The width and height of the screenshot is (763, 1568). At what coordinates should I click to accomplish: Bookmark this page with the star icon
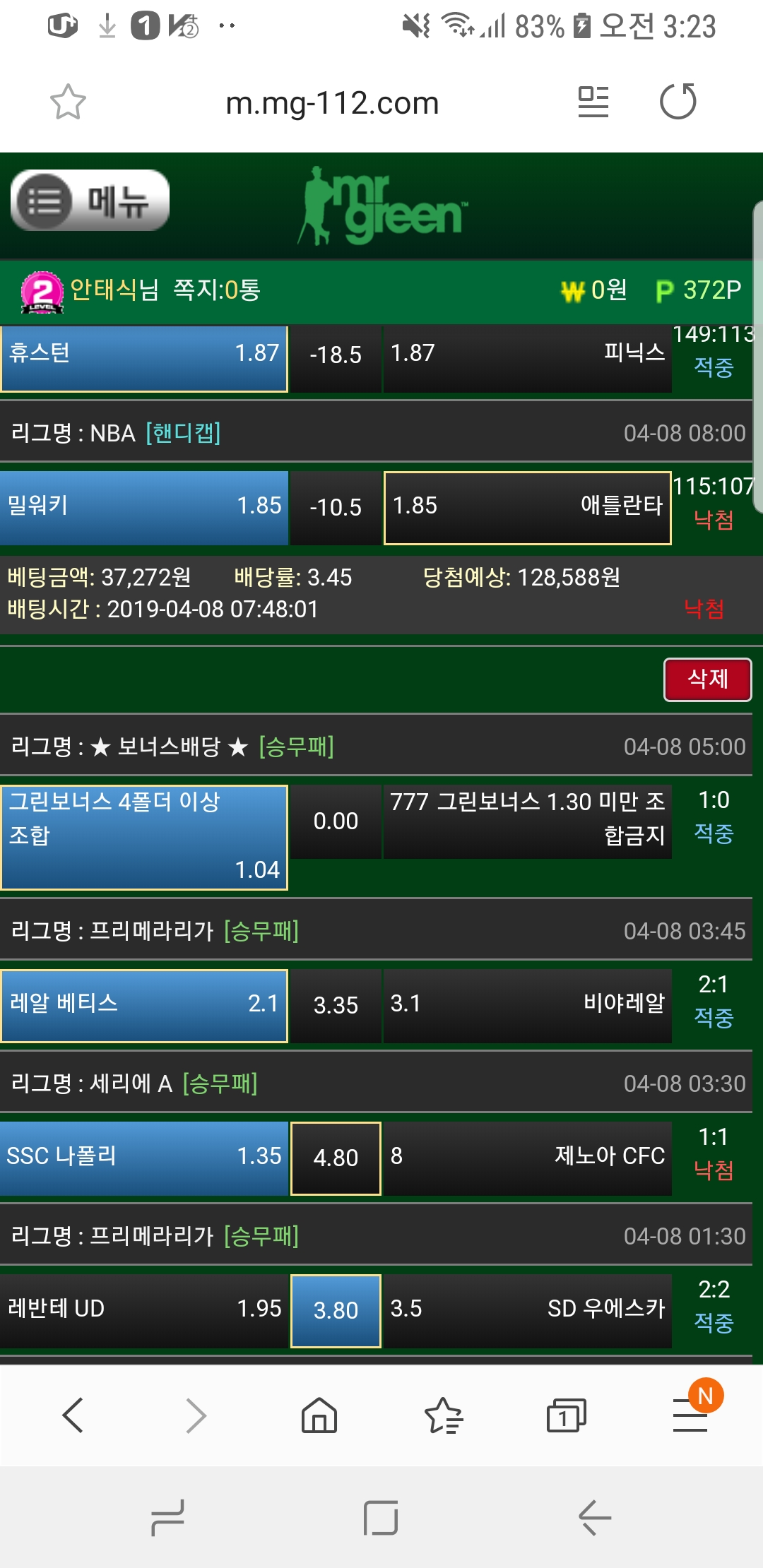click(68, 102)
